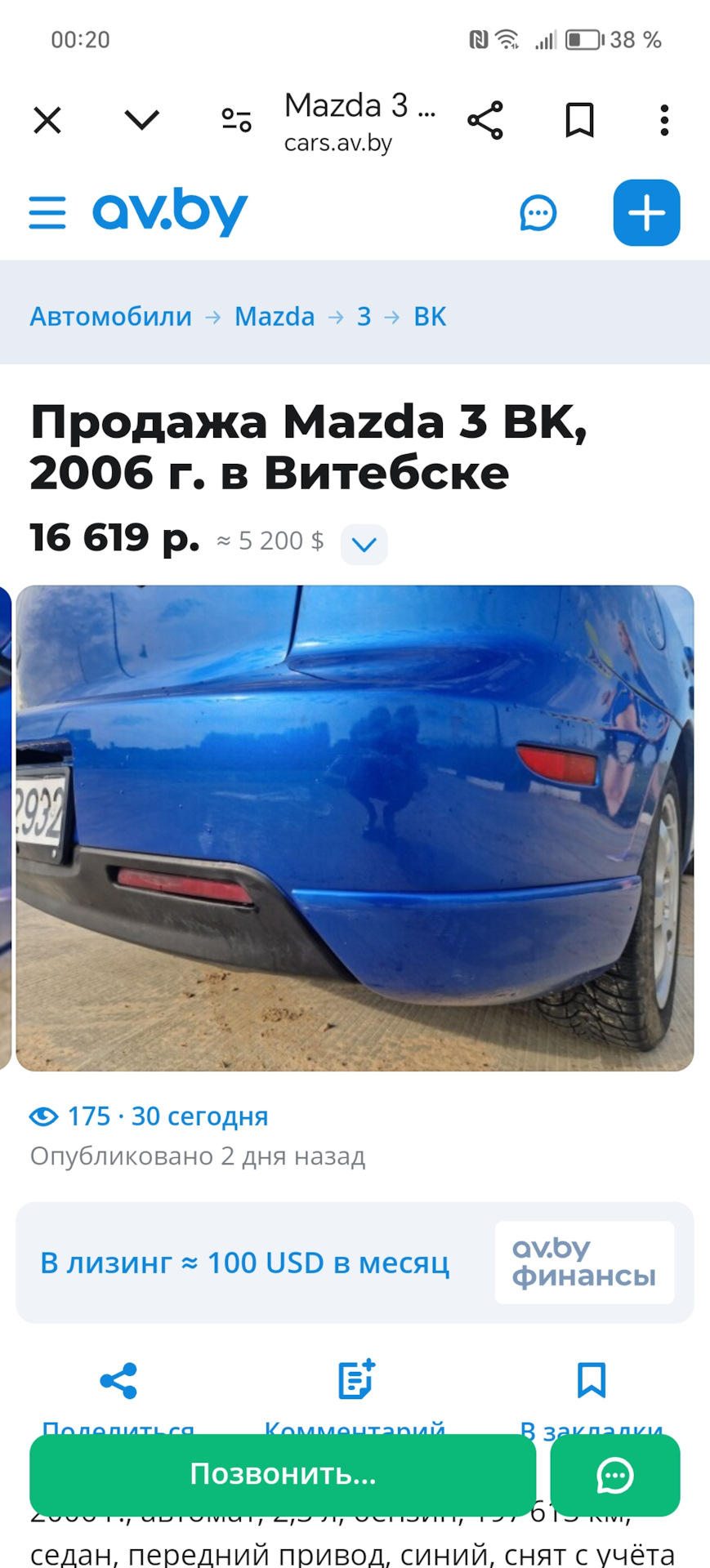Message seller with green chat button
The image size is (710, 1568).
(614, 1475)
